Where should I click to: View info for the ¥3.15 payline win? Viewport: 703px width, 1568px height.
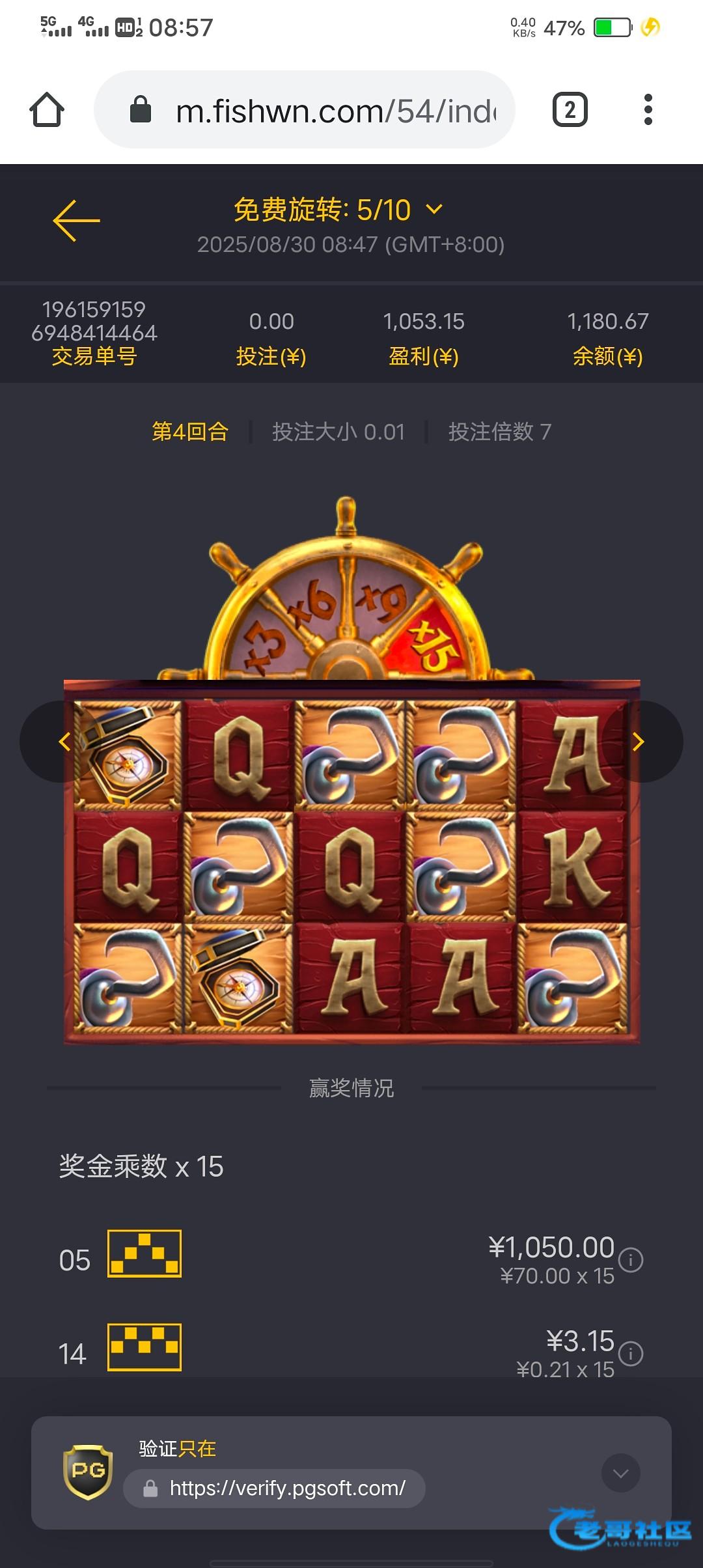(630, 1354)
